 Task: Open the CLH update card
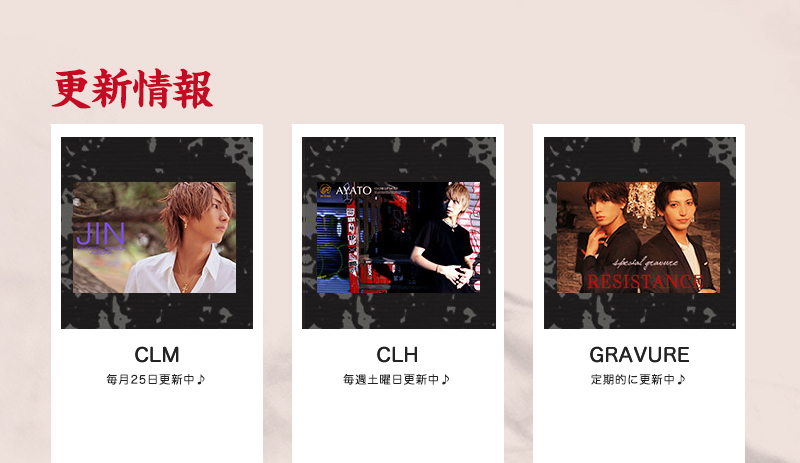398,236
